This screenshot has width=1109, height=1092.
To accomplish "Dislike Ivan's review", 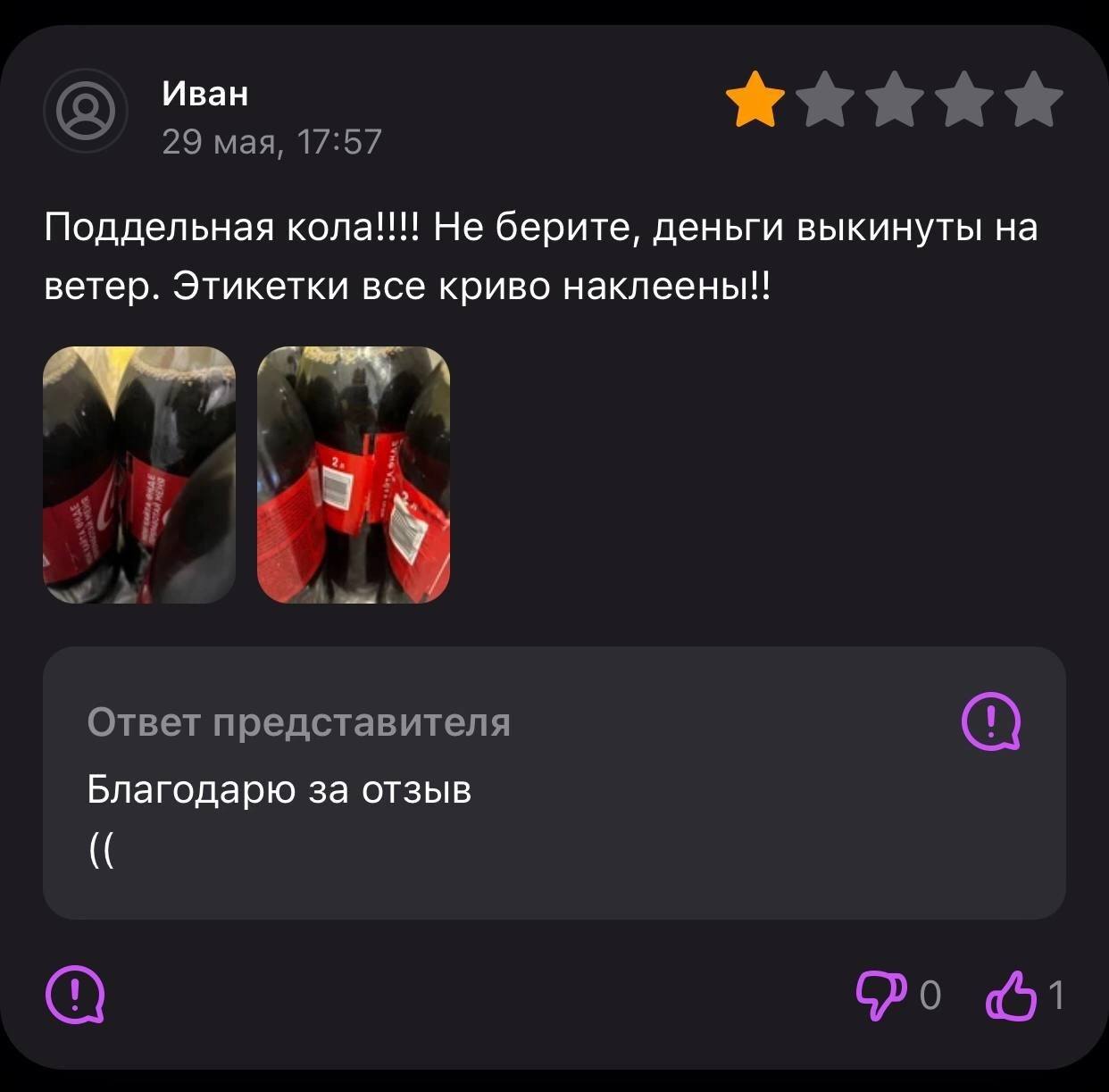I will point(881,994).
